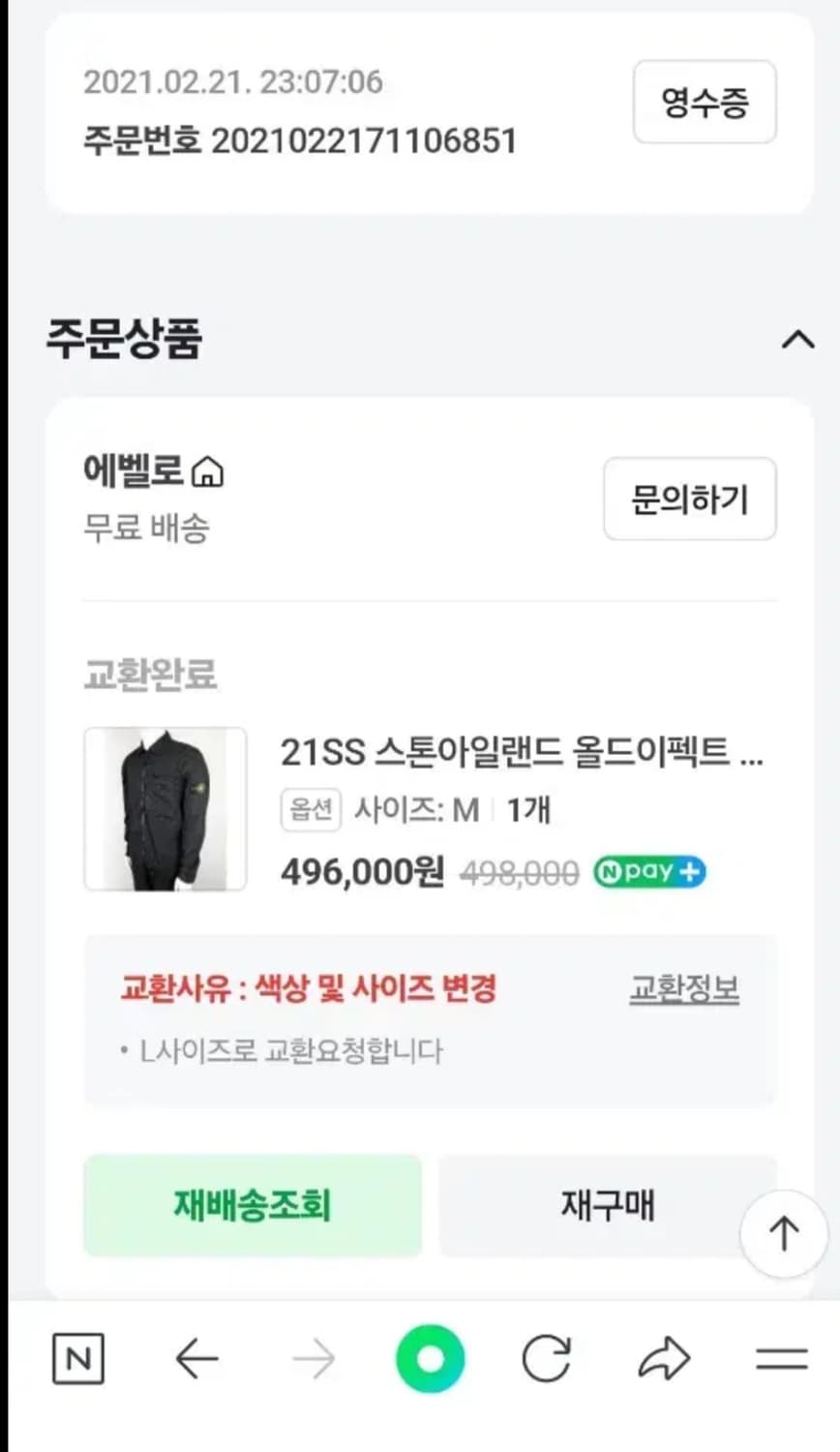
Task: Collapse the 주문상품 section
Action: pos(797,340)
